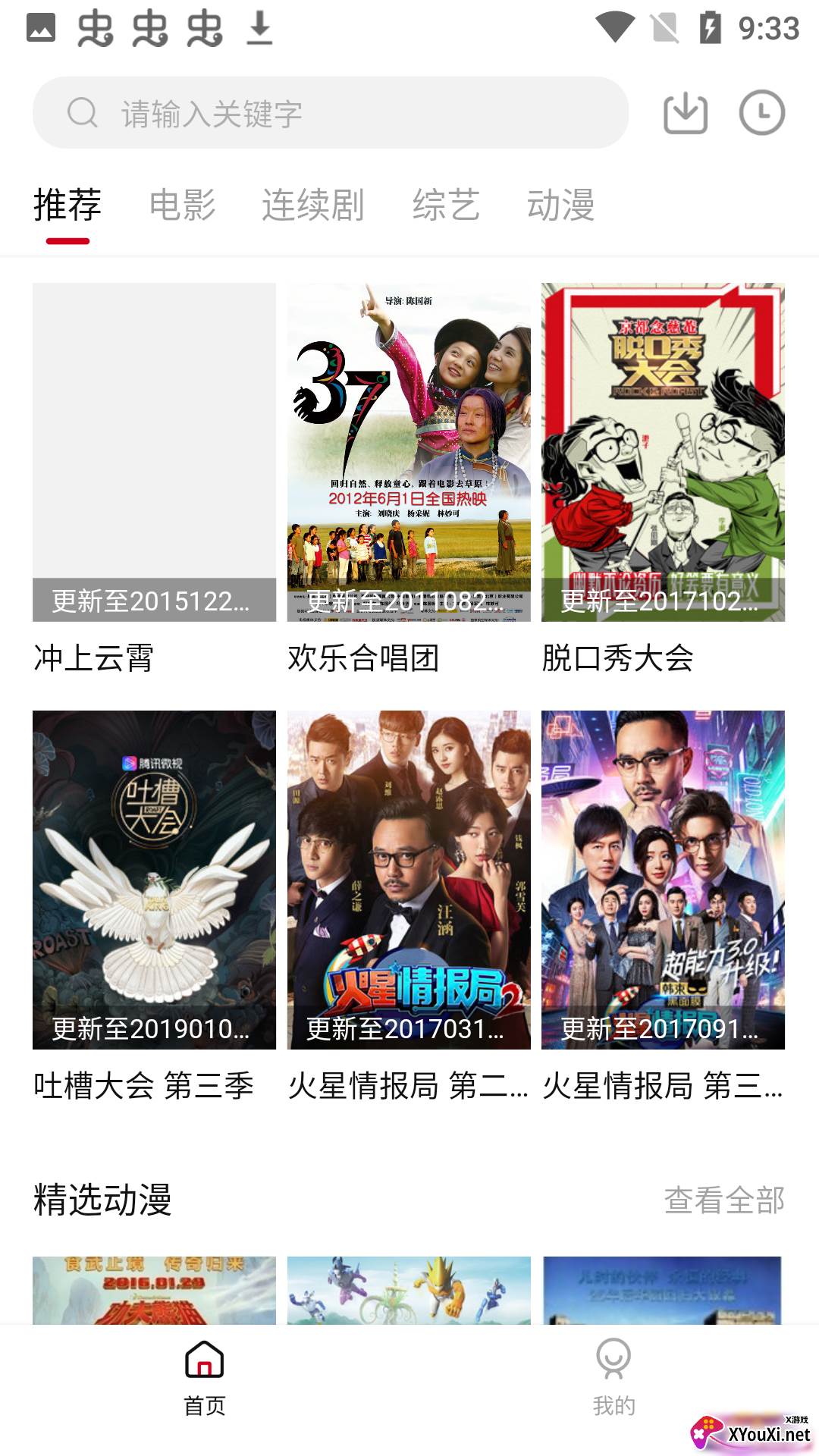Select the 综艺 tab

446,206
